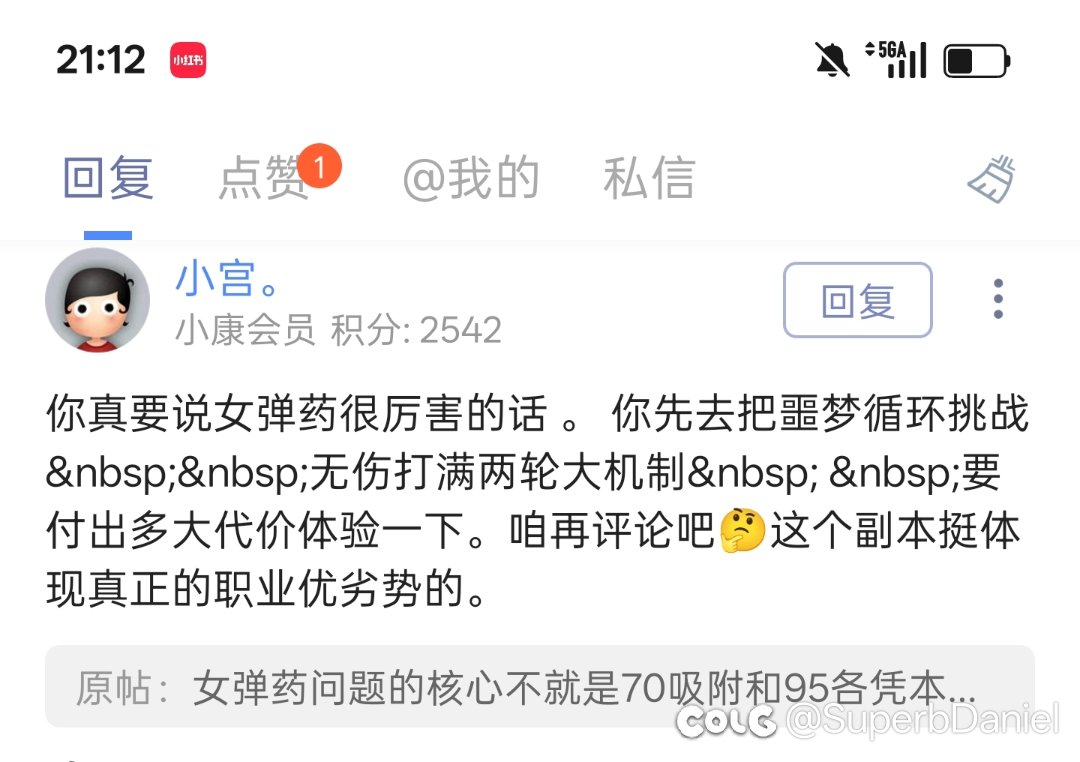The image size is (1080, 762).
Task: Open the 原帖 about 女弹药问题
Action: pos(539,687)
